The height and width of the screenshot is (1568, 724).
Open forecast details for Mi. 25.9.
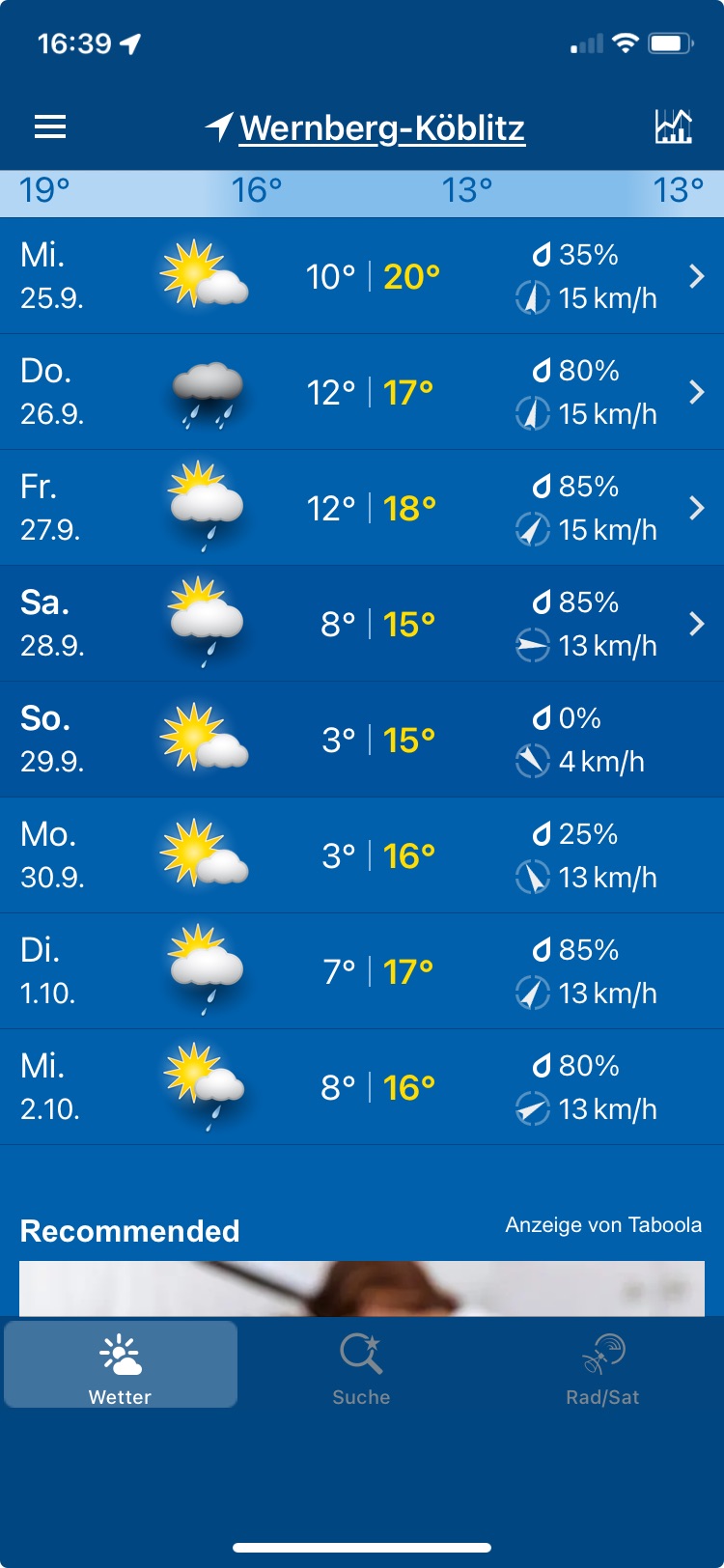pyautogui.click(x=362, y=276)
